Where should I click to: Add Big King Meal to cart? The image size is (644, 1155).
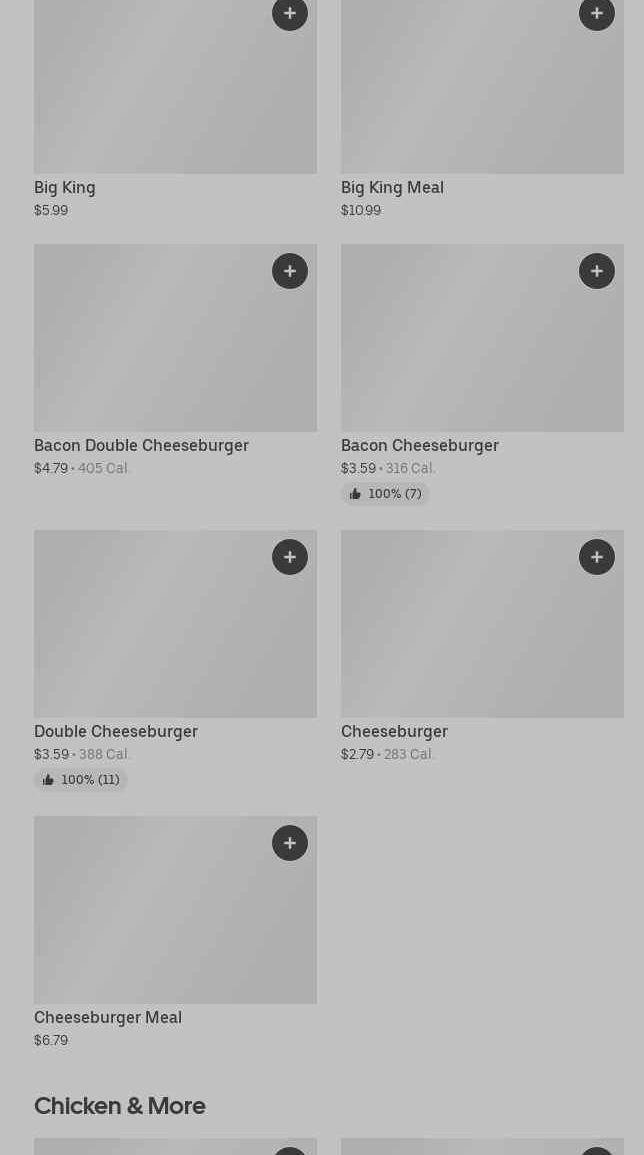597,13
